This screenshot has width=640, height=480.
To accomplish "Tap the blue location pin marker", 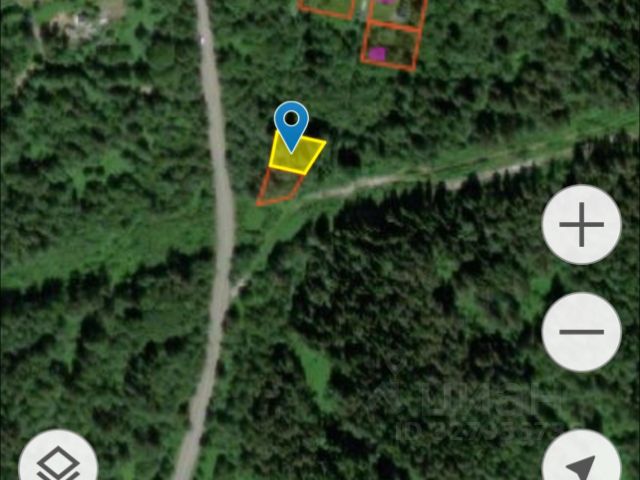I will pyautogui.click(x=290, y=124).
